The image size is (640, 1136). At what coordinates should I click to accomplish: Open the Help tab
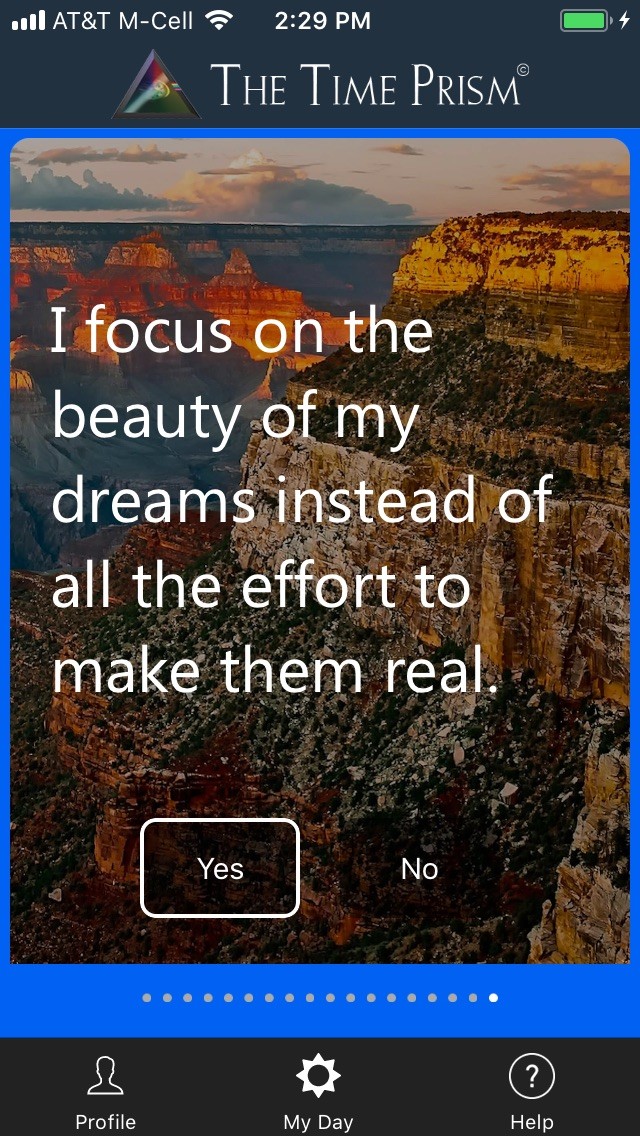(x=531, y=1092)
